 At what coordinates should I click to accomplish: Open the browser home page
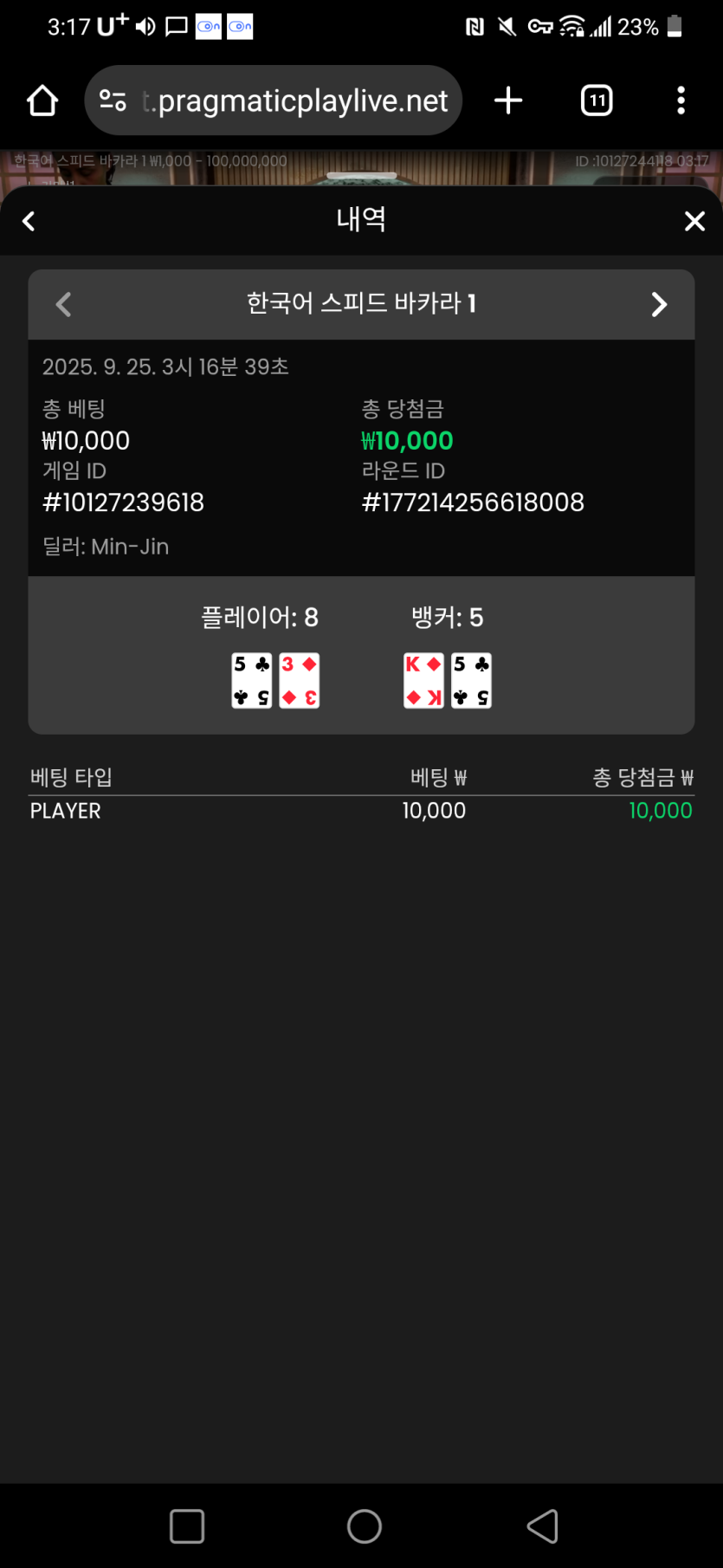(42, 100)
